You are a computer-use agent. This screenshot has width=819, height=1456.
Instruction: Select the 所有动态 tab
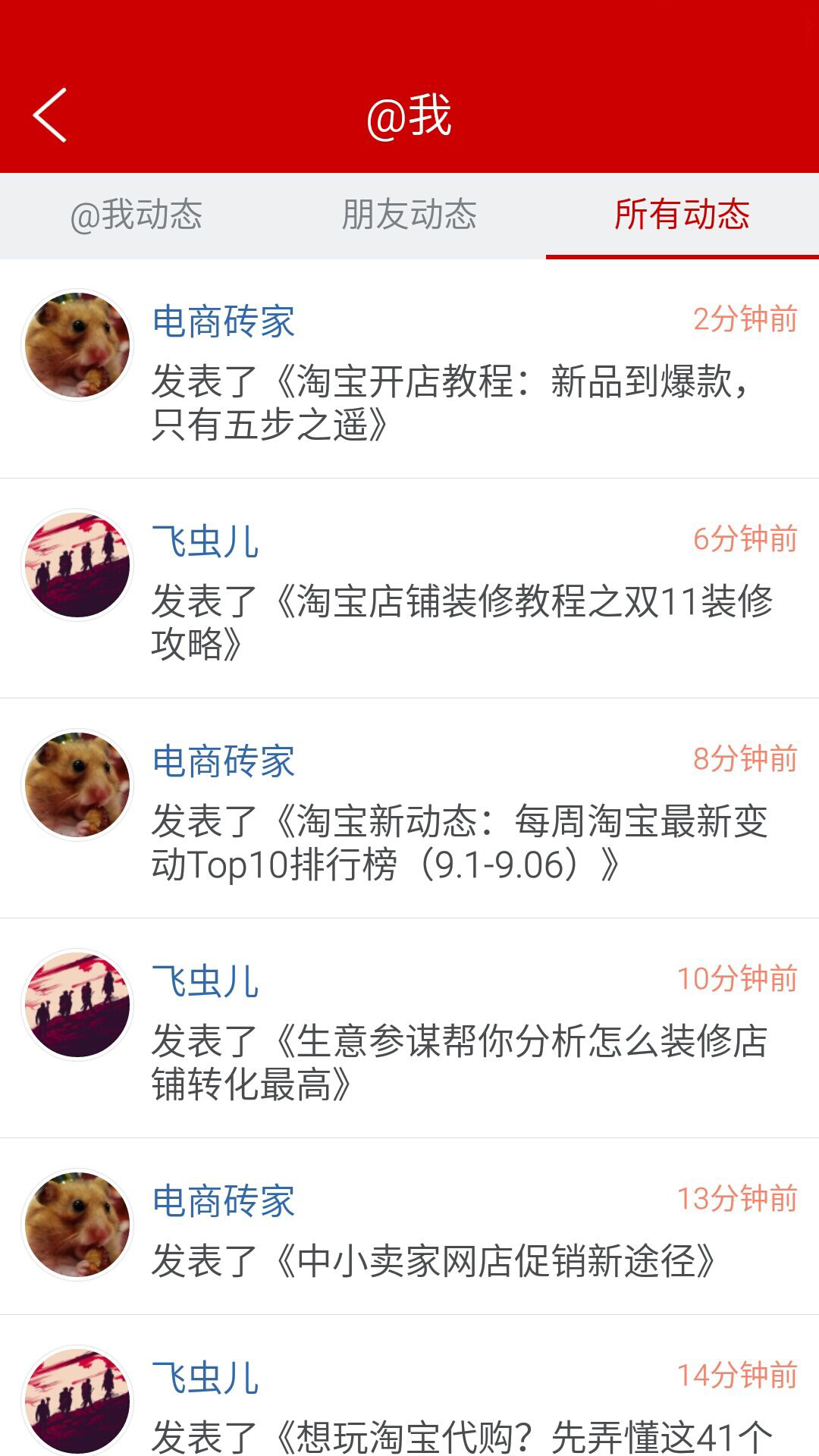(682, 215)
